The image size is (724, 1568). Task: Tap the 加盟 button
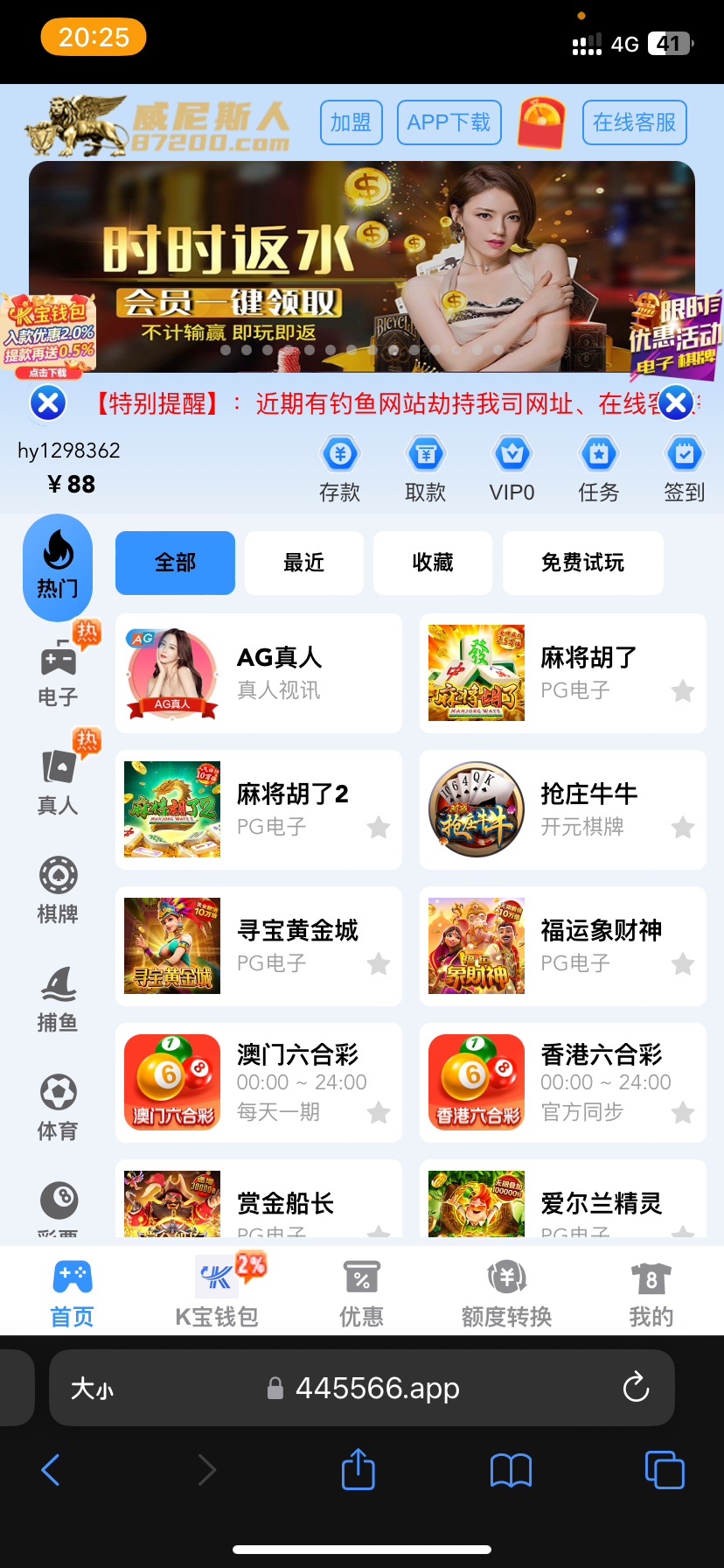pyautogui.click(x=351, y=122)
